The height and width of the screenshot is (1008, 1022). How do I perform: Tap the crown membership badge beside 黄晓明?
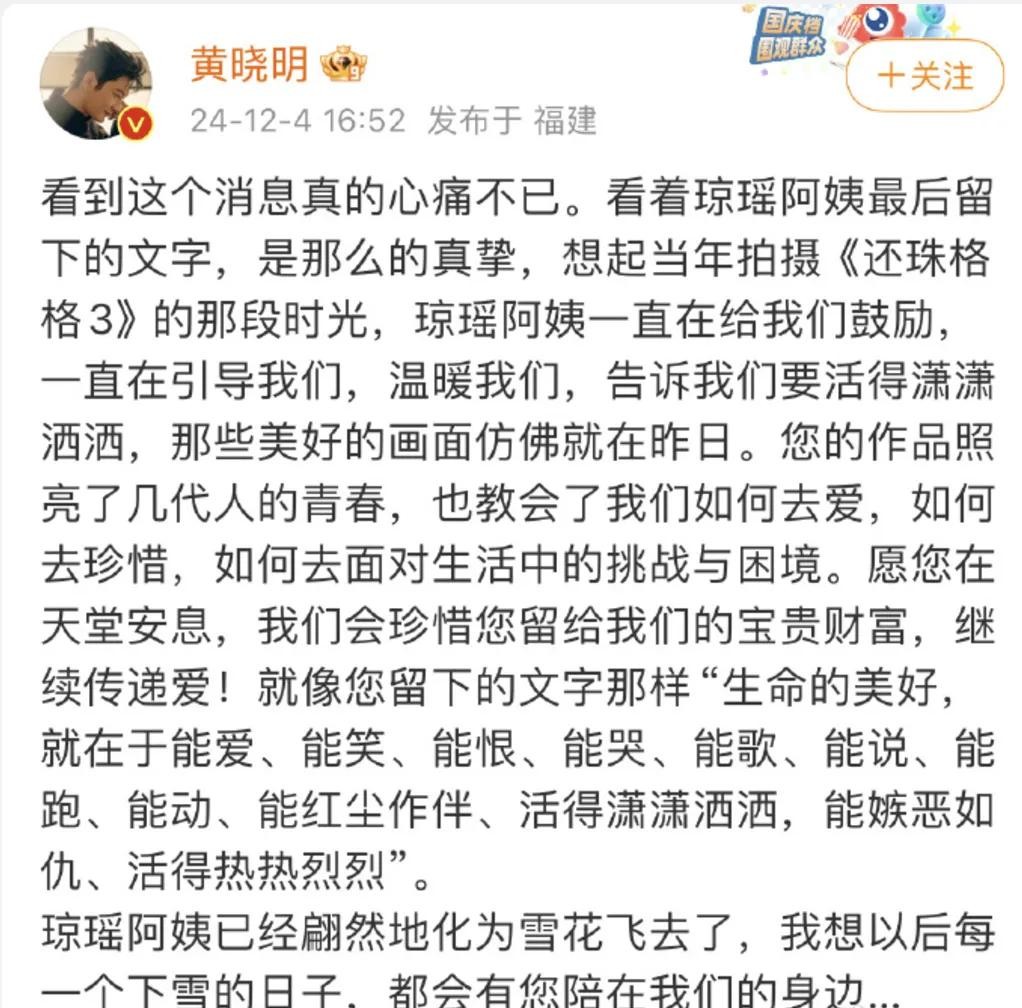click(343, 66)
